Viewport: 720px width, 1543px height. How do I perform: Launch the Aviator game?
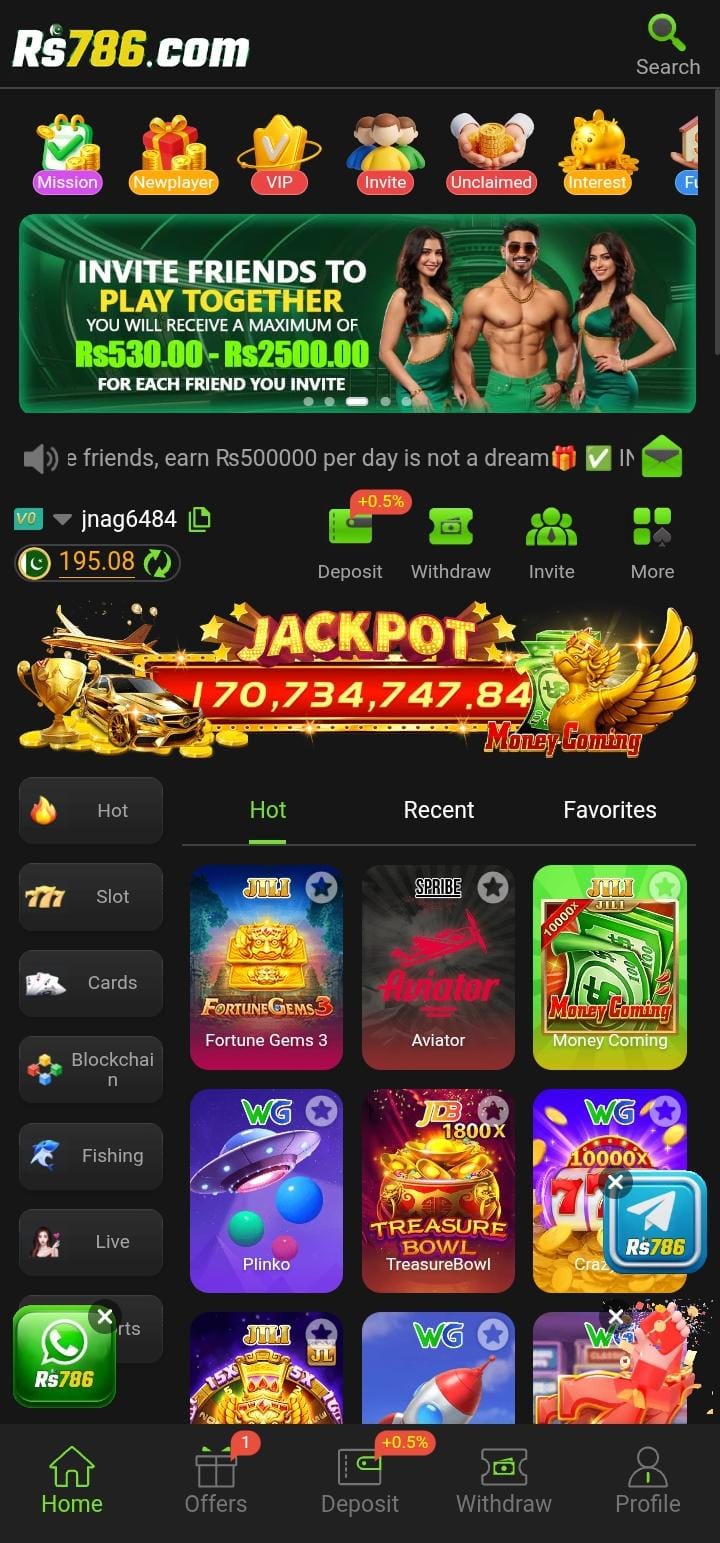pos(438,967)
